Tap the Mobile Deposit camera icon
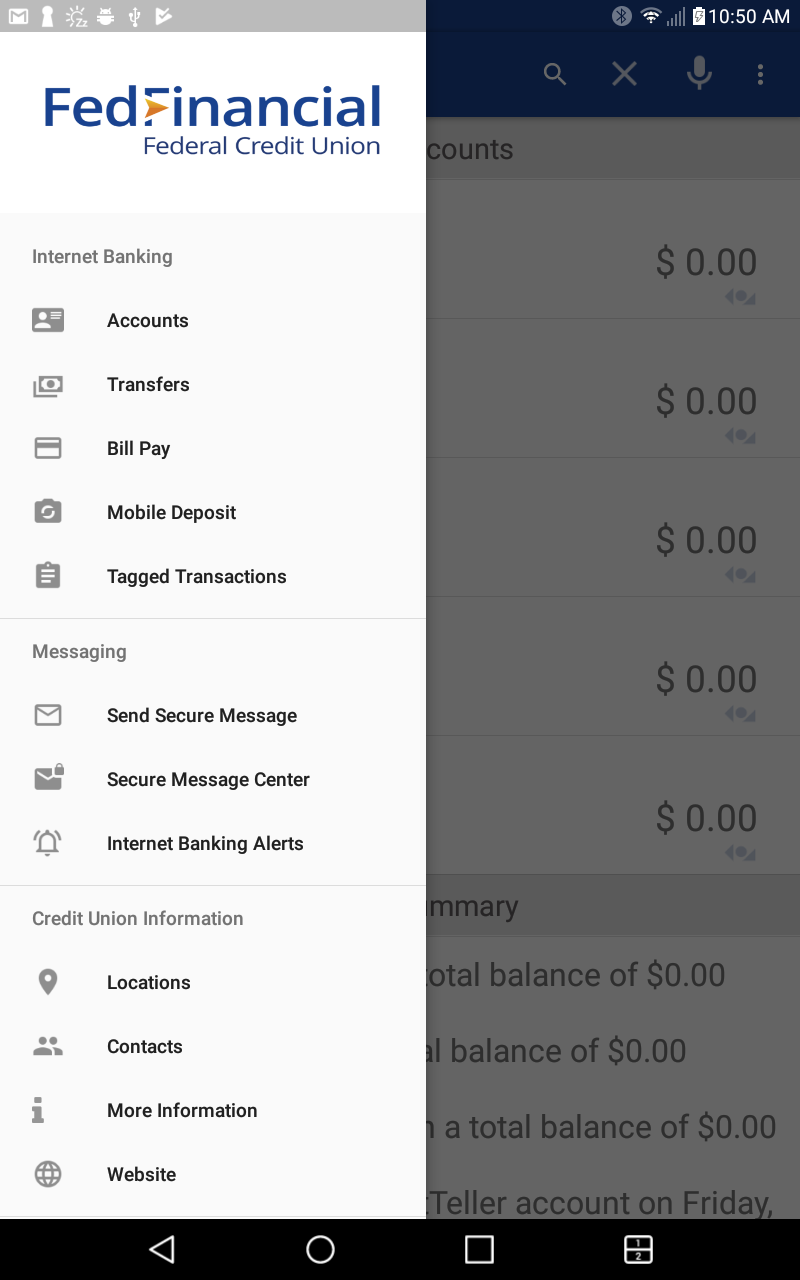 48,512
